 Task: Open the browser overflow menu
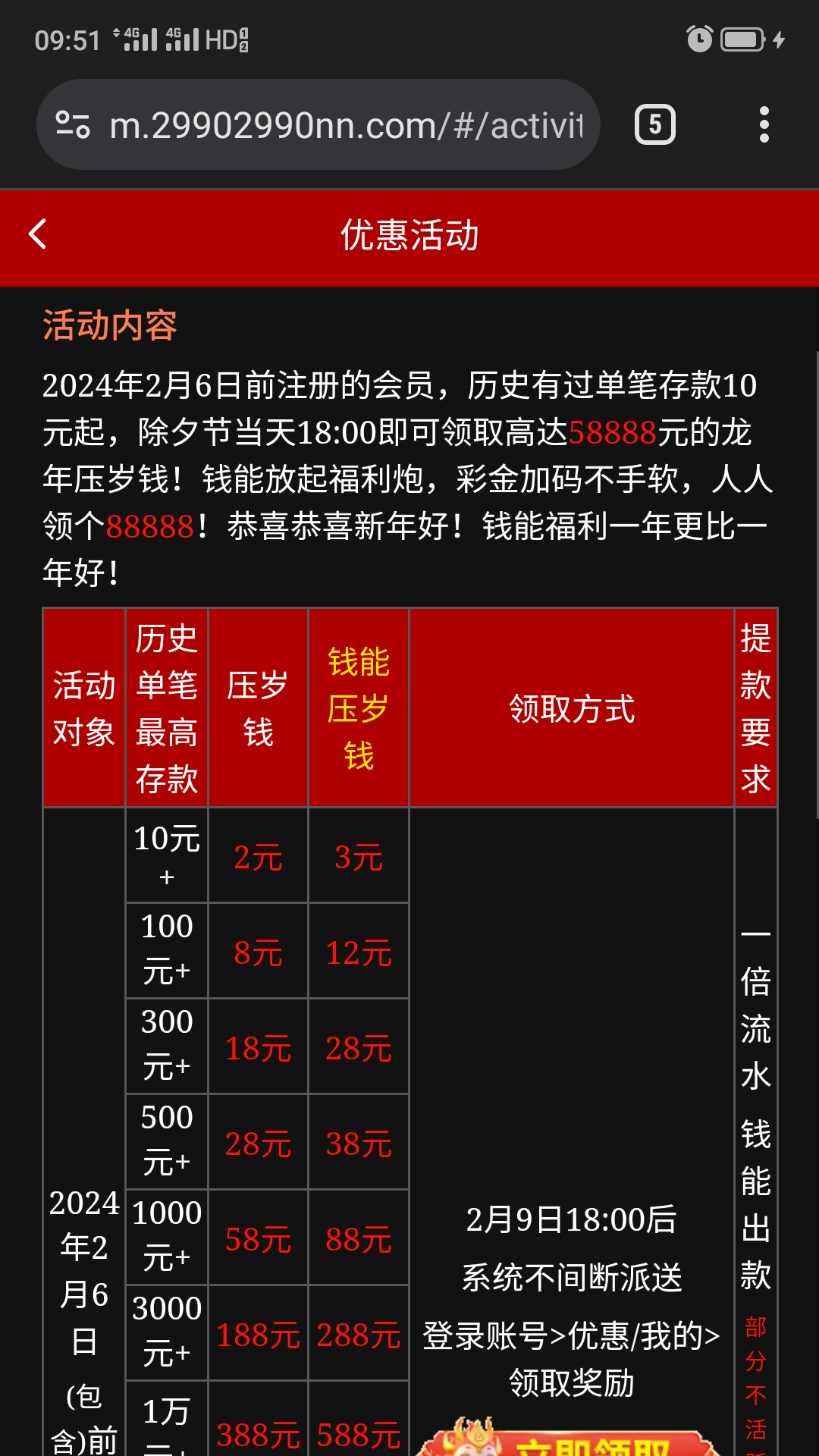click(764, 124)
